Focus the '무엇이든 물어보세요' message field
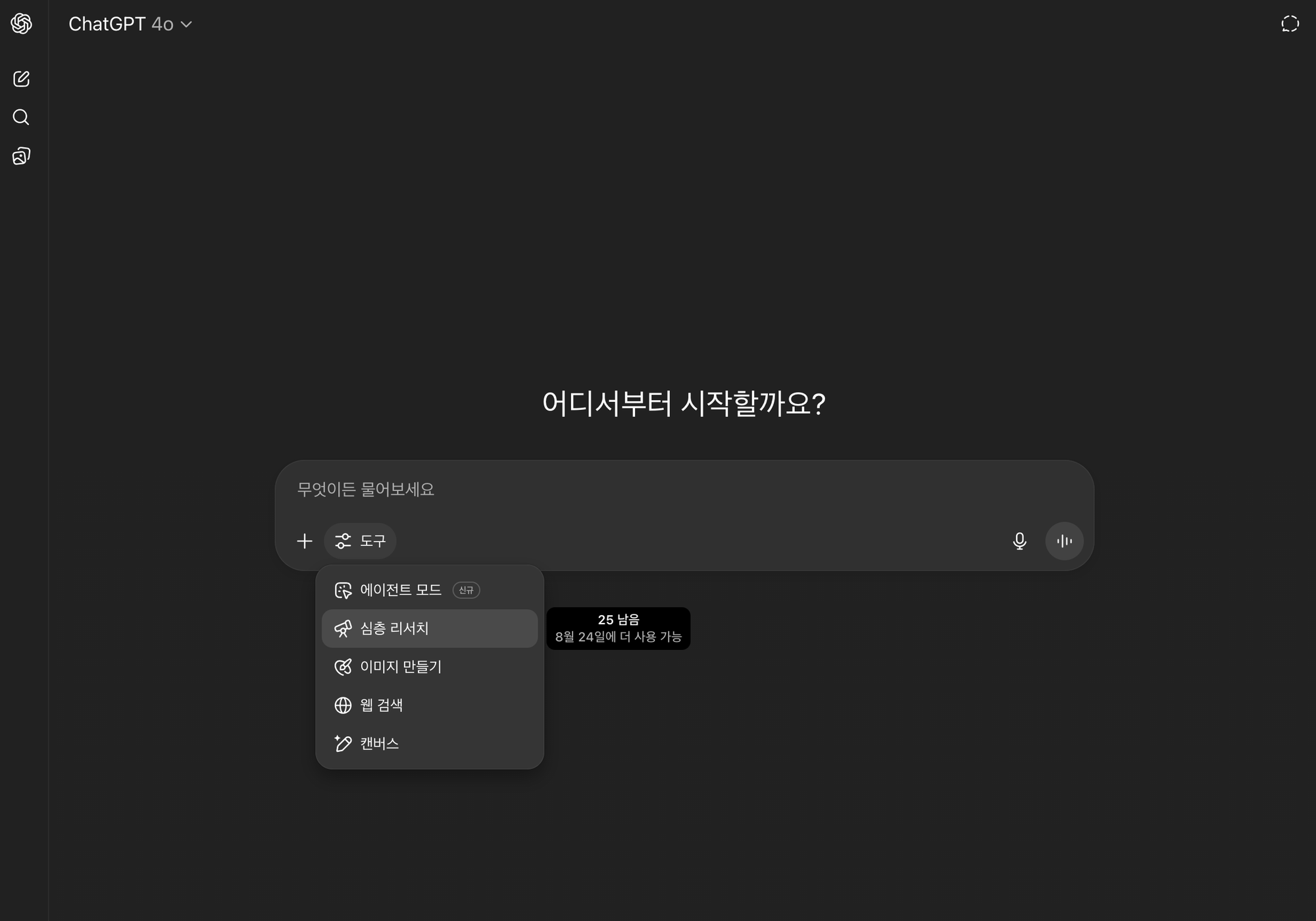This screenshot has width=1316, height=921. tap(658, 489)
